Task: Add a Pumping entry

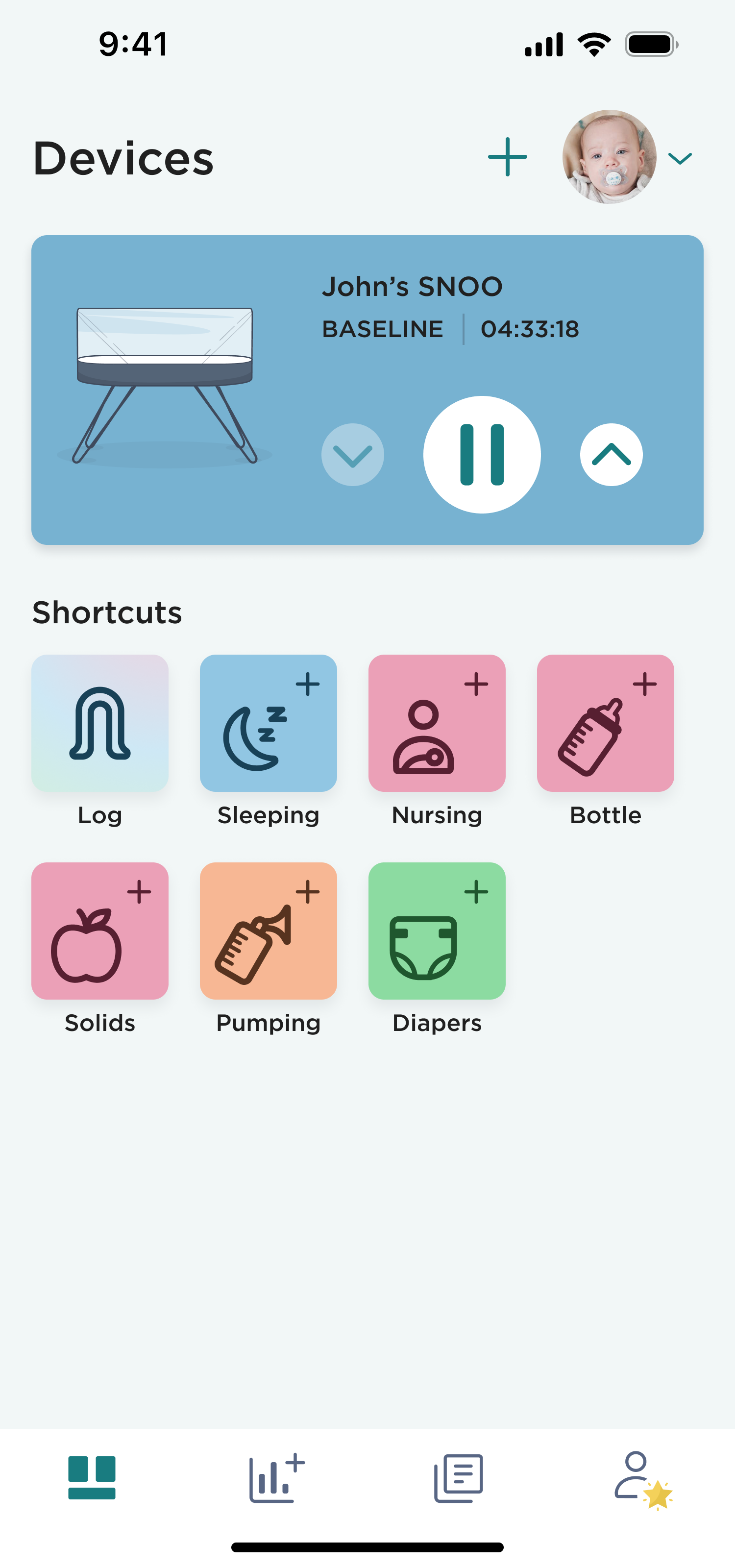Action: 269,931
